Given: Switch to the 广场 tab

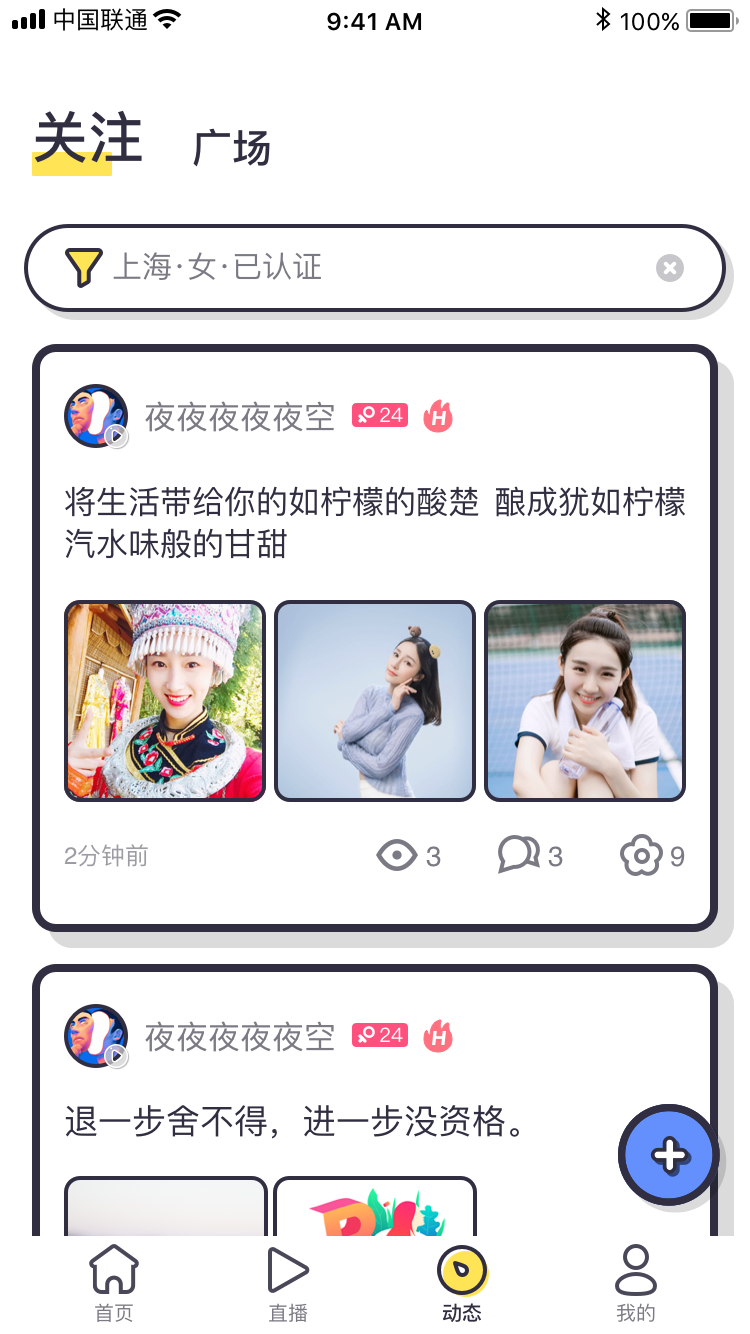Looking at the screenshot, I should (231, 148).
